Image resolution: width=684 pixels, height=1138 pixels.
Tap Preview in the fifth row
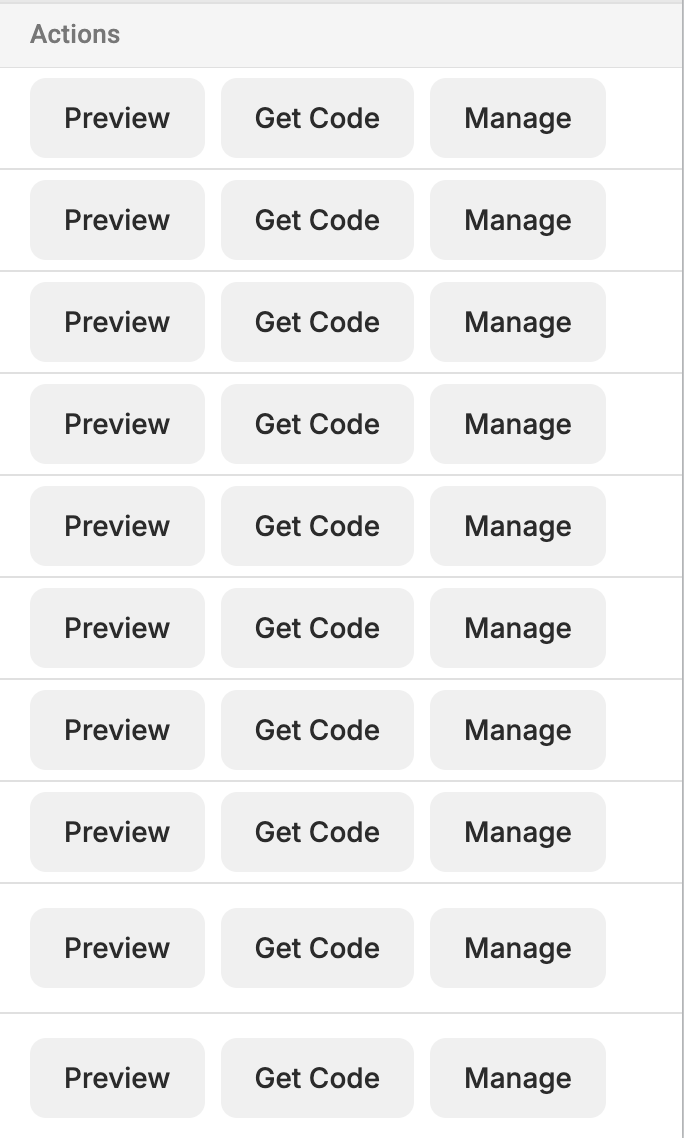point(117,526)
